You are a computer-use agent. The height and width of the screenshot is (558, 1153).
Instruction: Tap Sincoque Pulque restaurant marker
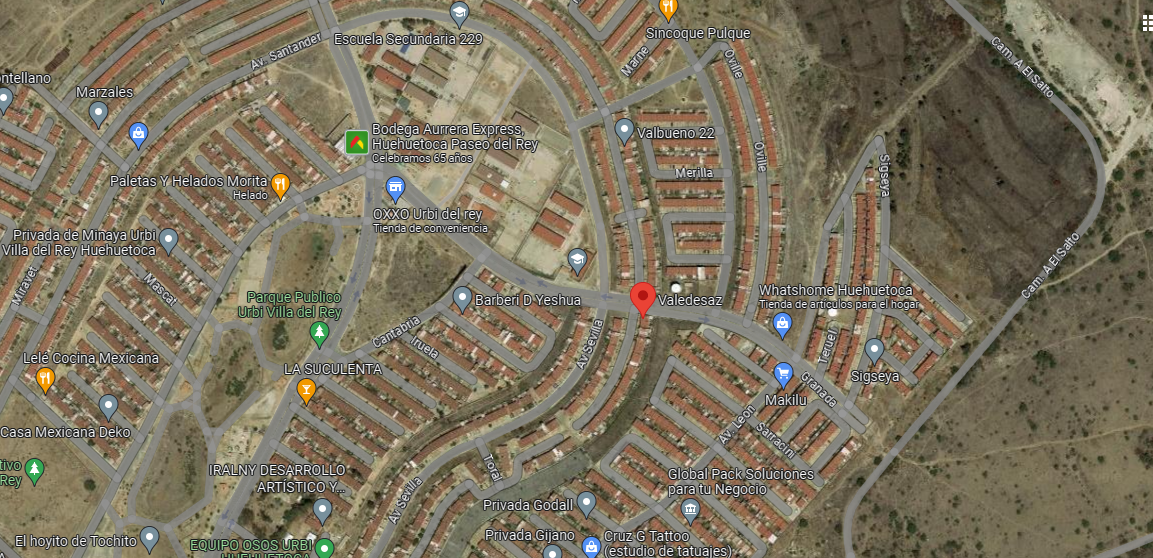click(x=668, y=9)
